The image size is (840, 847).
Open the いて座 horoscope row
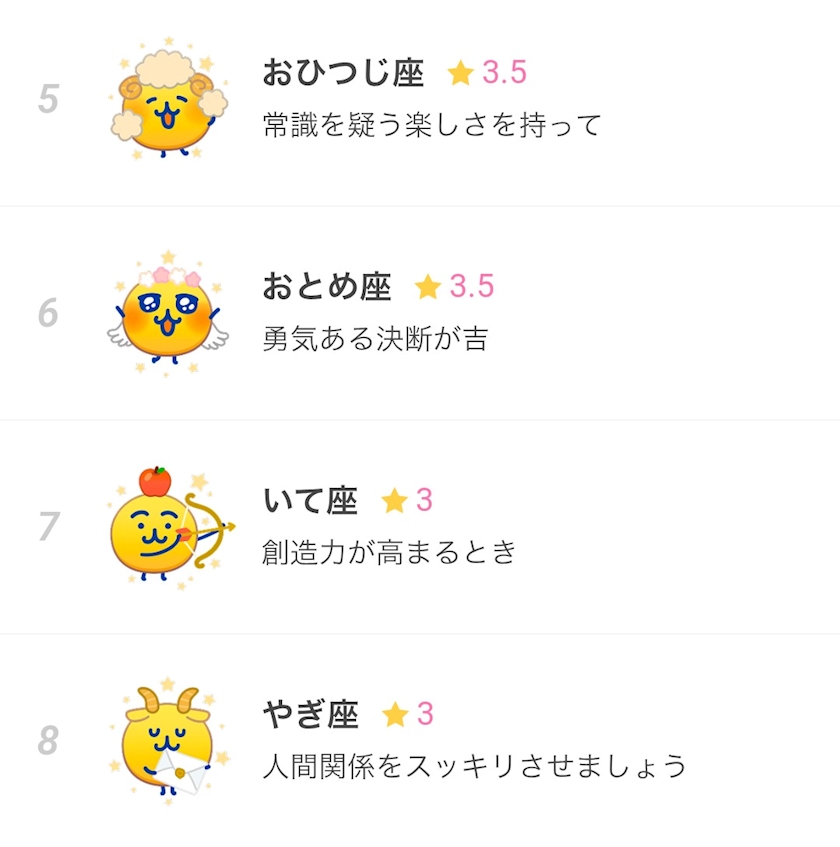pos(420,527)
